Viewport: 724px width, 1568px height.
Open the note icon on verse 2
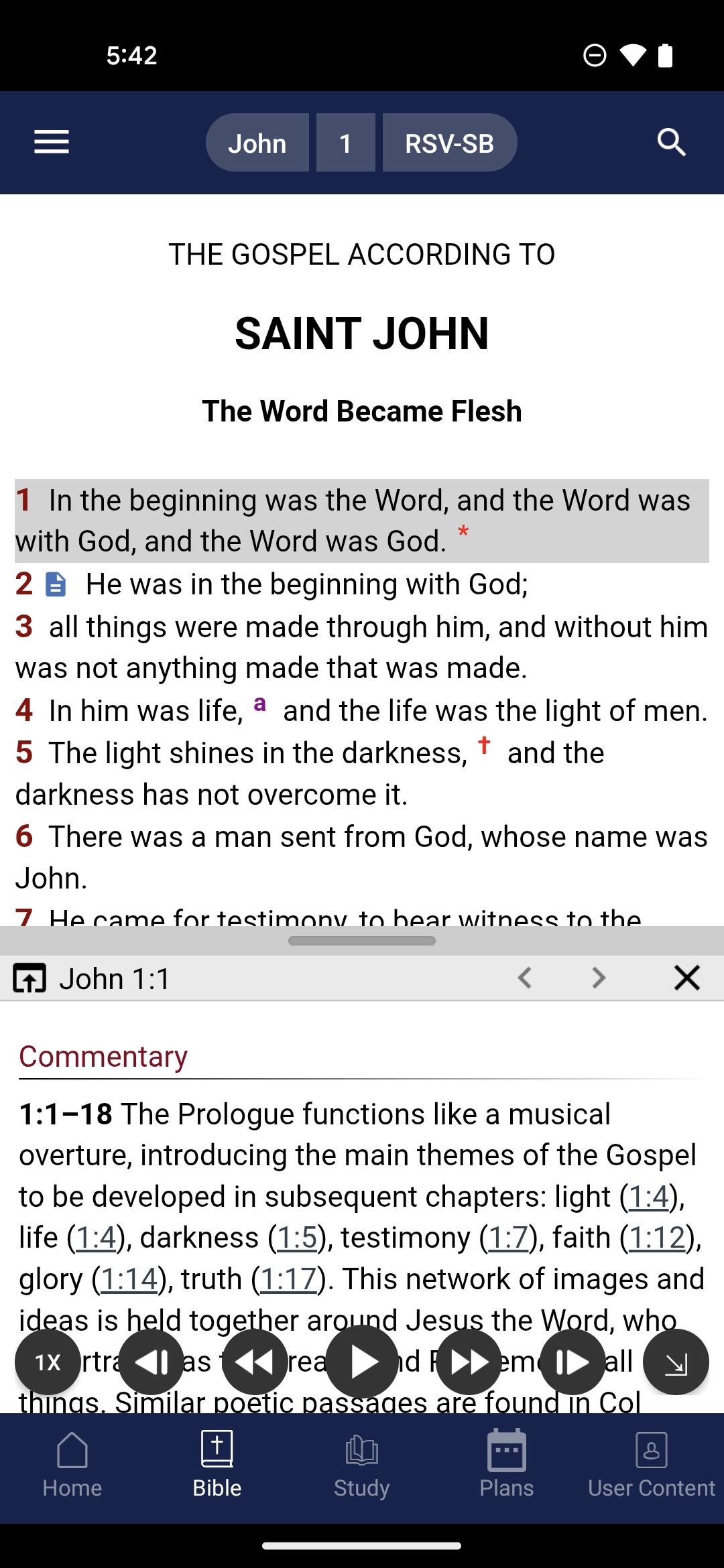pos(56,584)
